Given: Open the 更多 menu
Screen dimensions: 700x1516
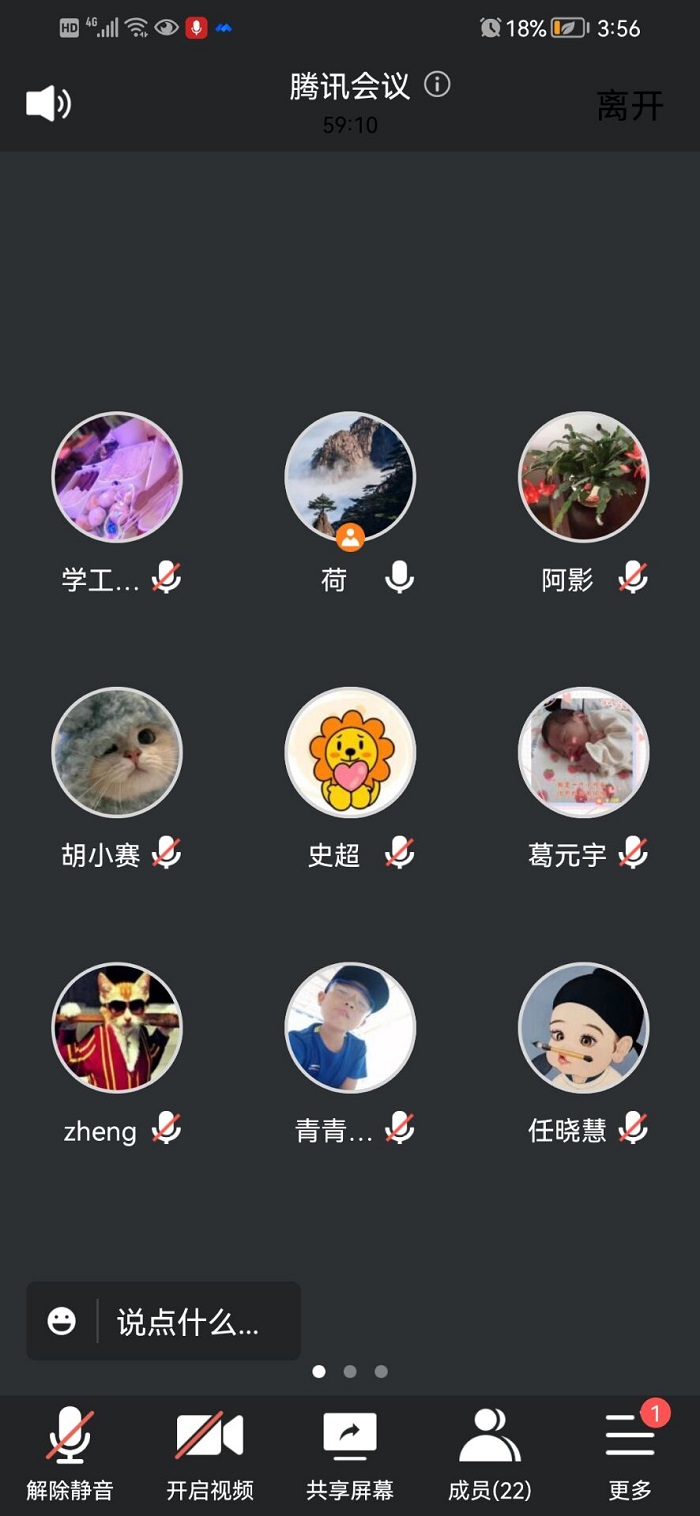Looking at the screenshot, I should (x=630, y=1455).
